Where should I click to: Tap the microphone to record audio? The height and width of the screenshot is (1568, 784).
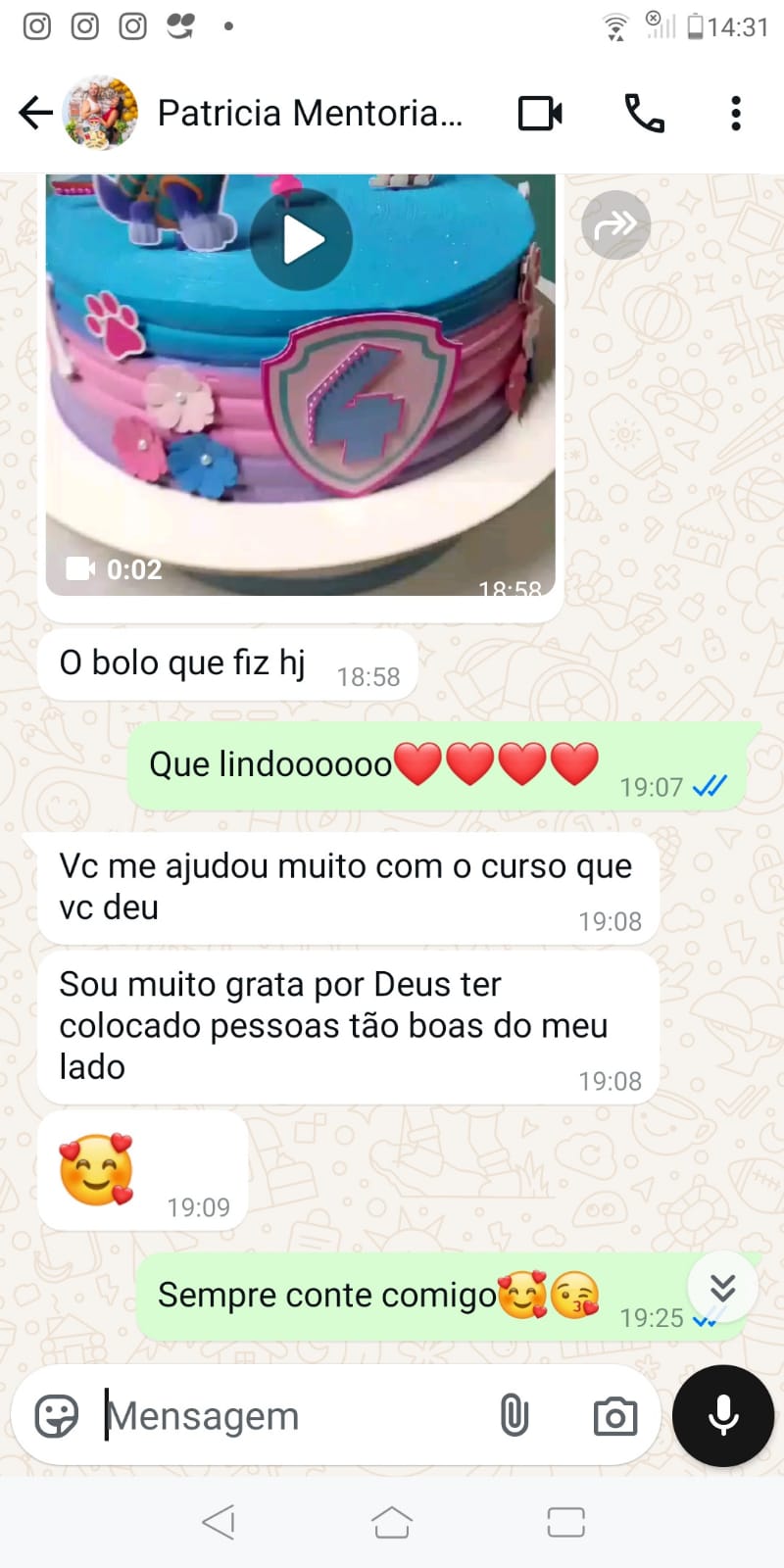(723, 1416)
